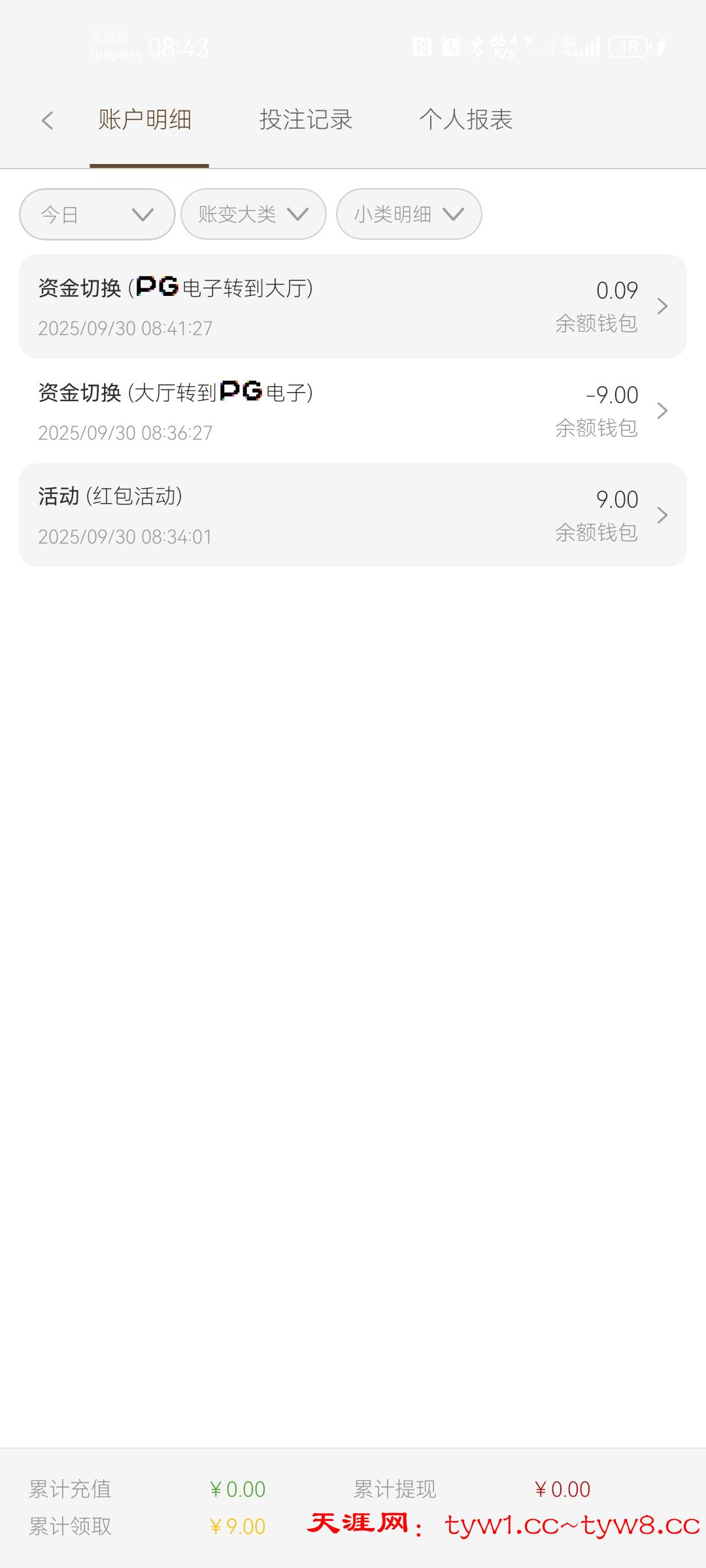This screenshot has height=1568, width=706.
Task: Switch to the 投注记录 tab
Action: (305, 120)
